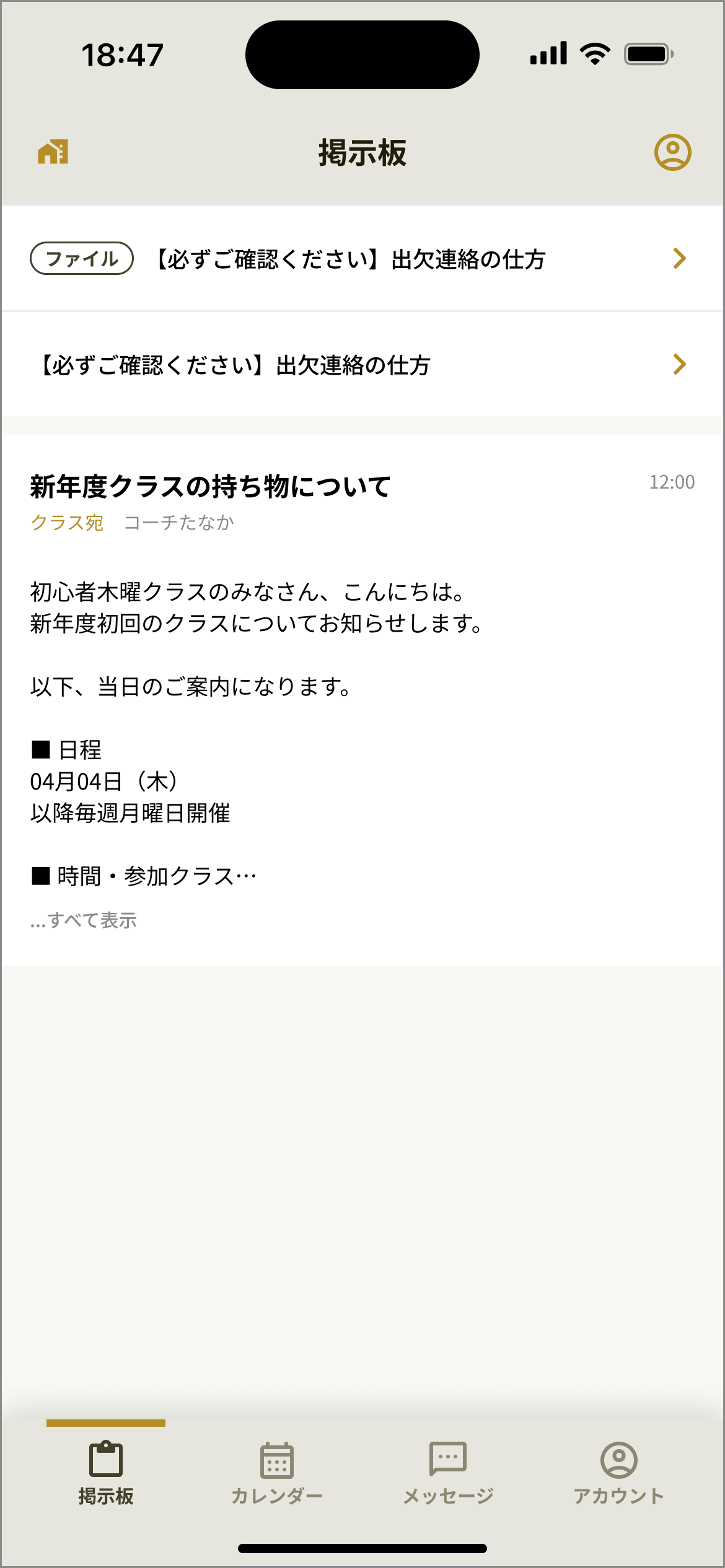Open profile from the top-right person icon

click(672, 152)
